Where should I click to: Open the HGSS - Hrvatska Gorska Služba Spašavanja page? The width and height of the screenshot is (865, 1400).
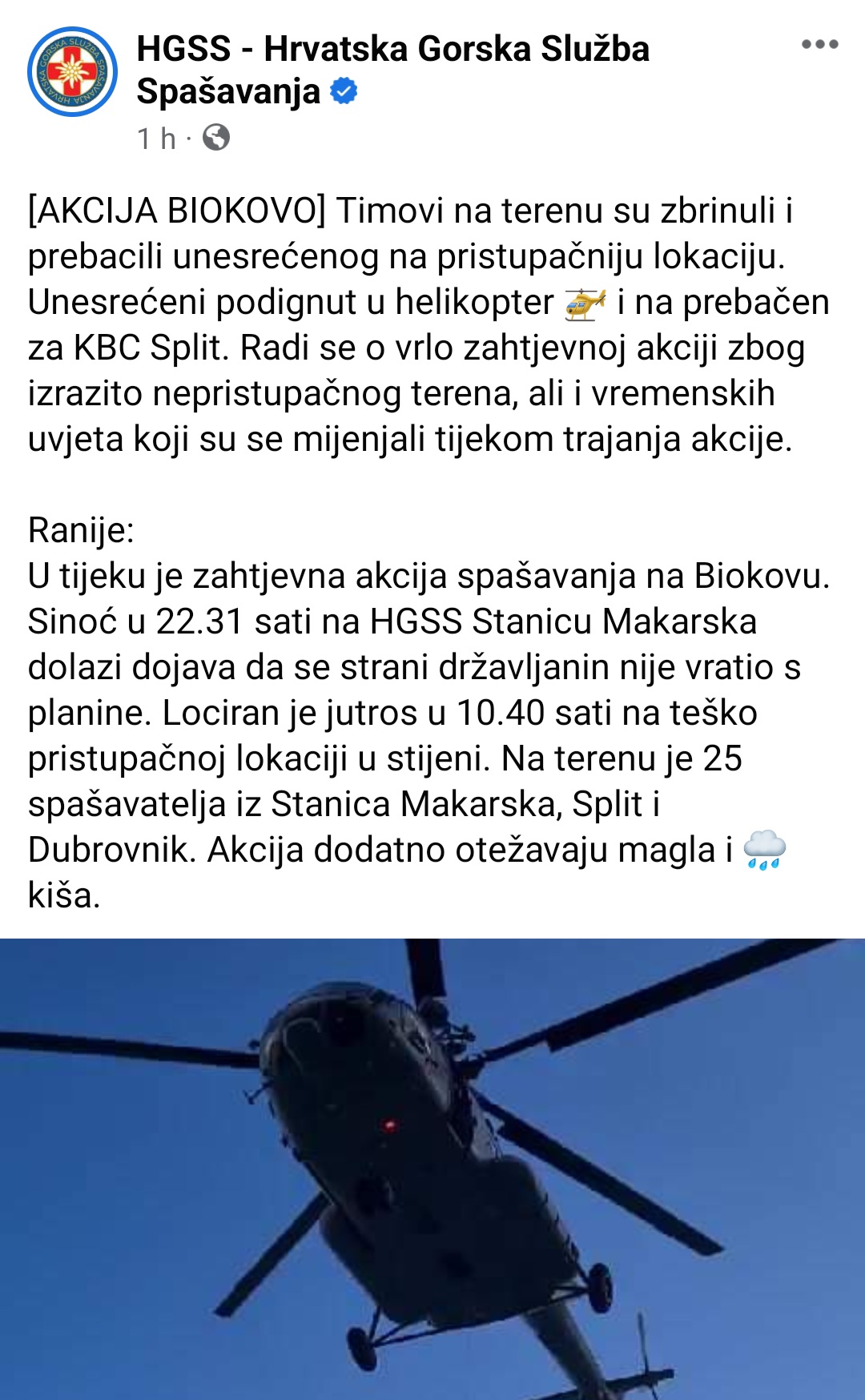(x=392, y=50)
